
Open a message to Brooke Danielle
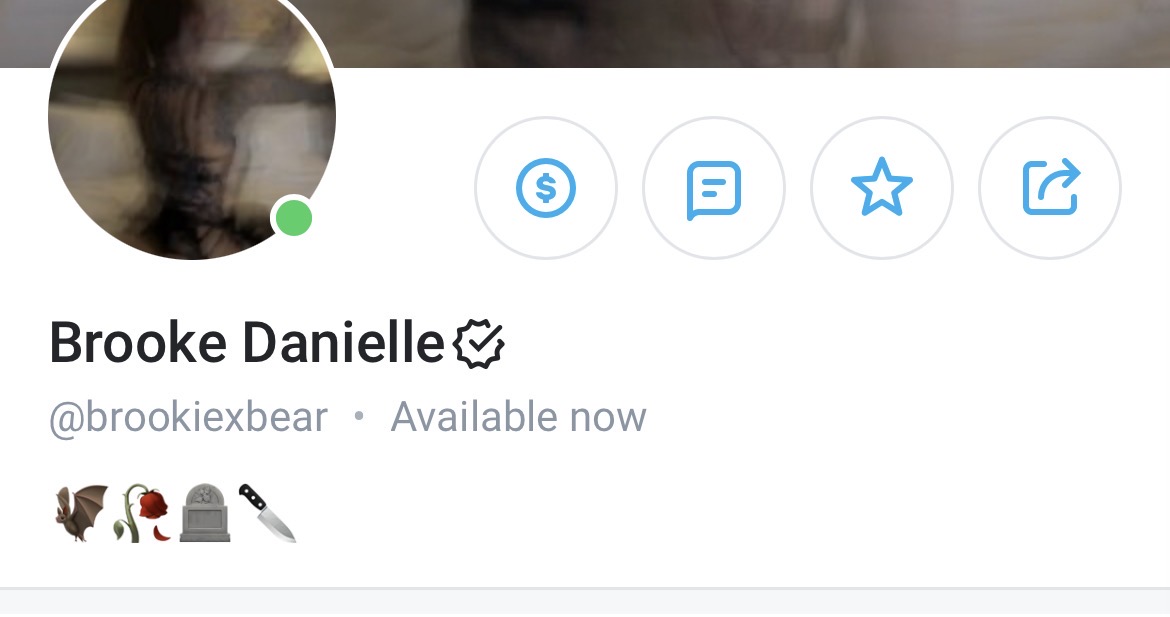coord(713,188)
